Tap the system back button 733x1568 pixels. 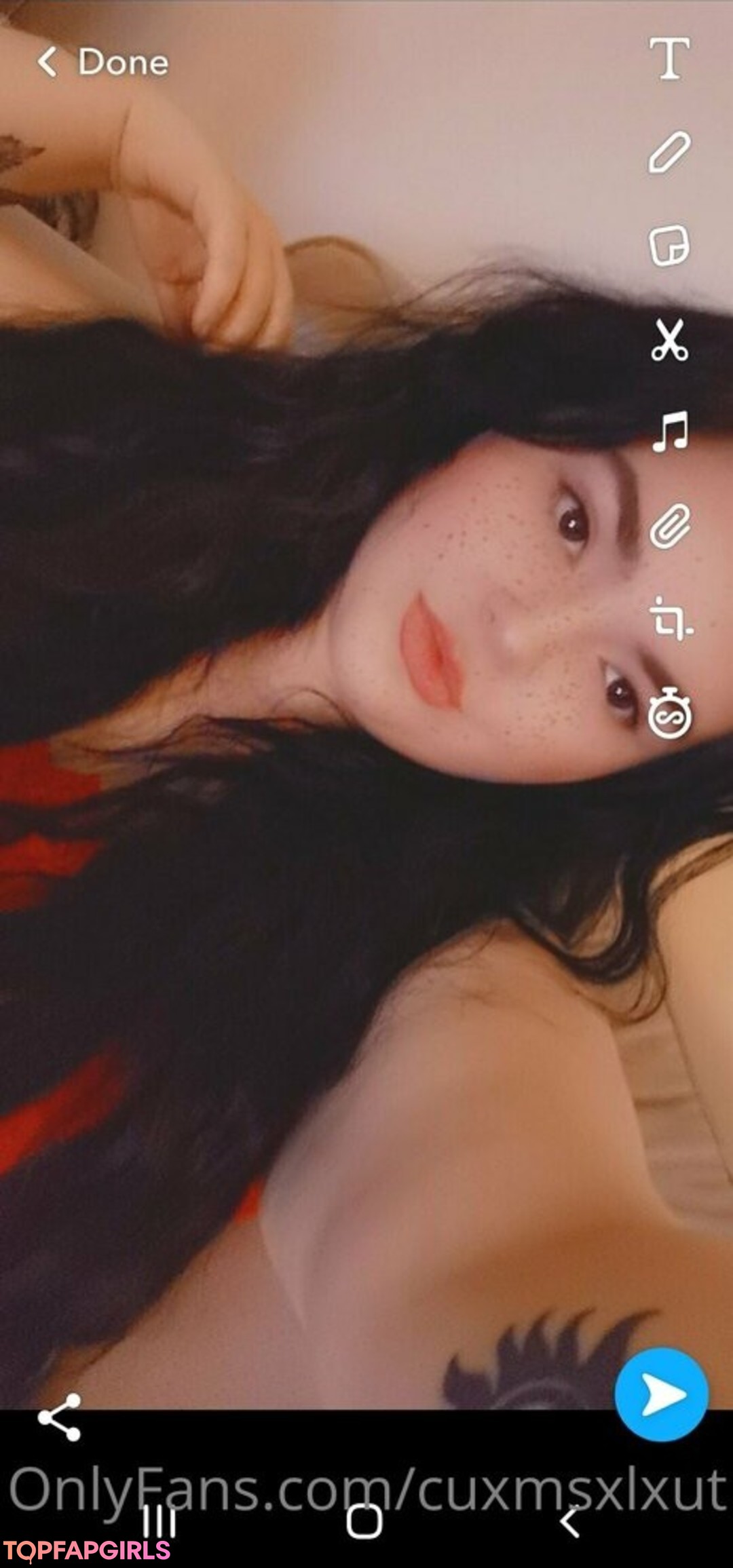coord(570,1521)
